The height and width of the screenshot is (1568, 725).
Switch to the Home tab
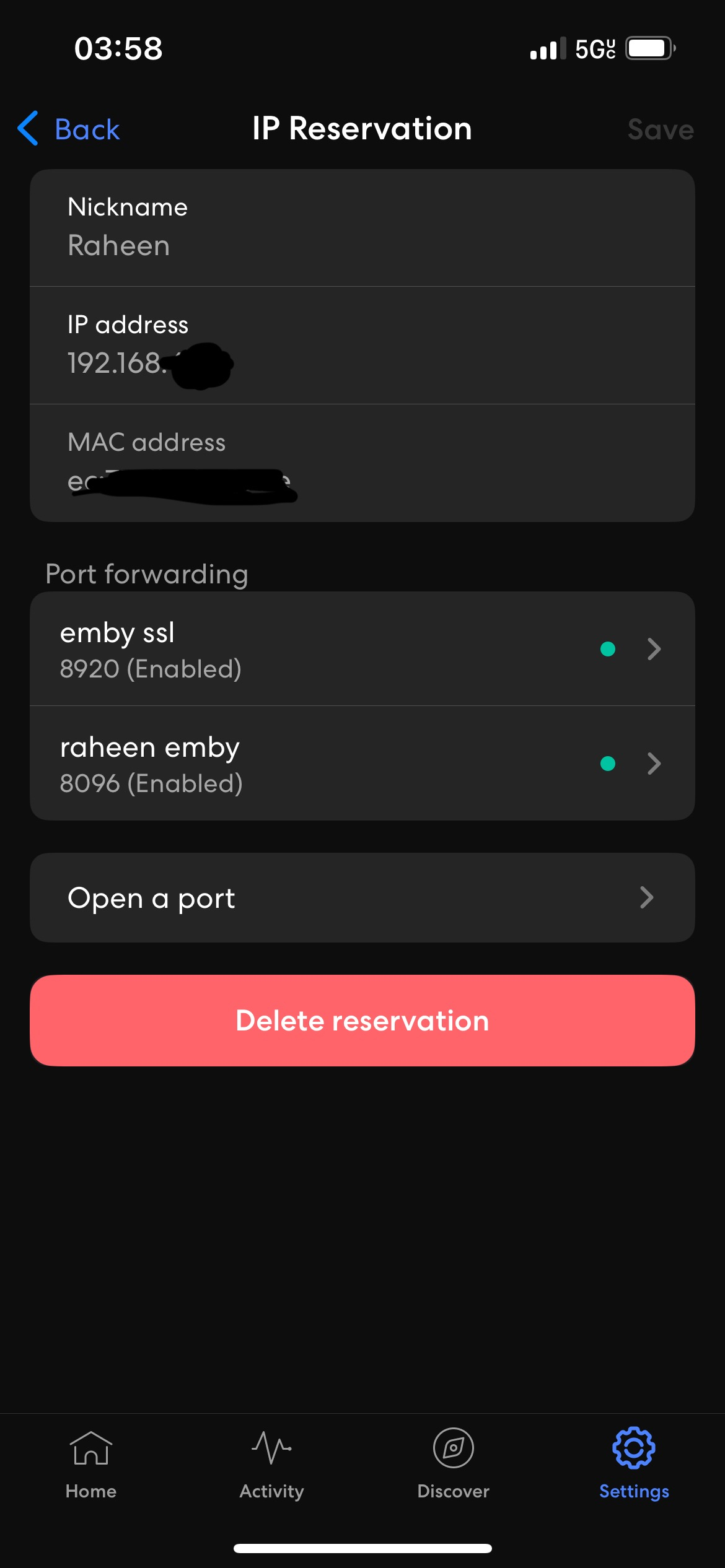click(91, 1463)
